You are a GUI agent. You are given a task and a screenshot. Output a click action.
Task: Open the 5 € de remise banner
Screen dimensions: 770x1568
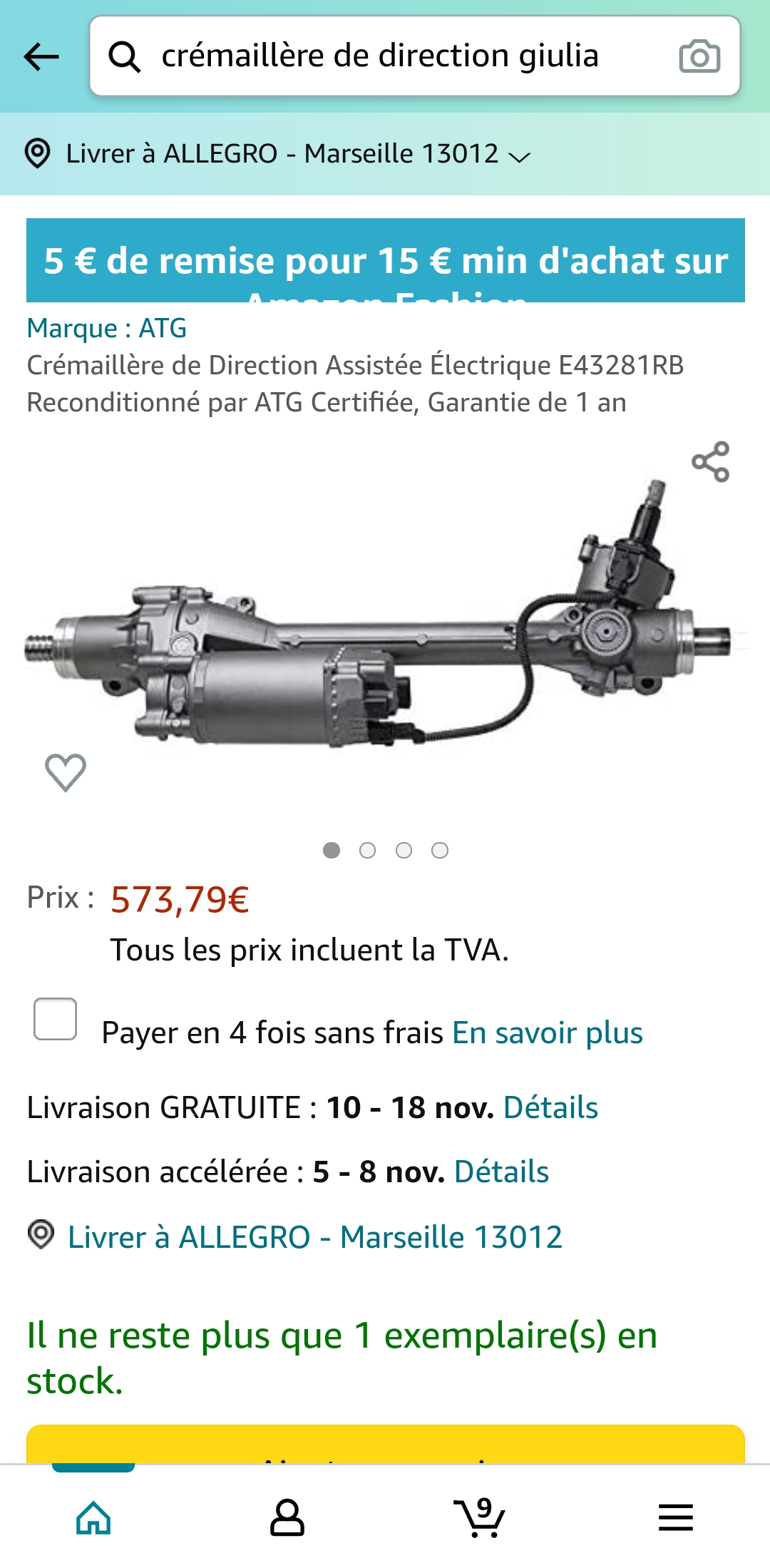click(385, 261)
